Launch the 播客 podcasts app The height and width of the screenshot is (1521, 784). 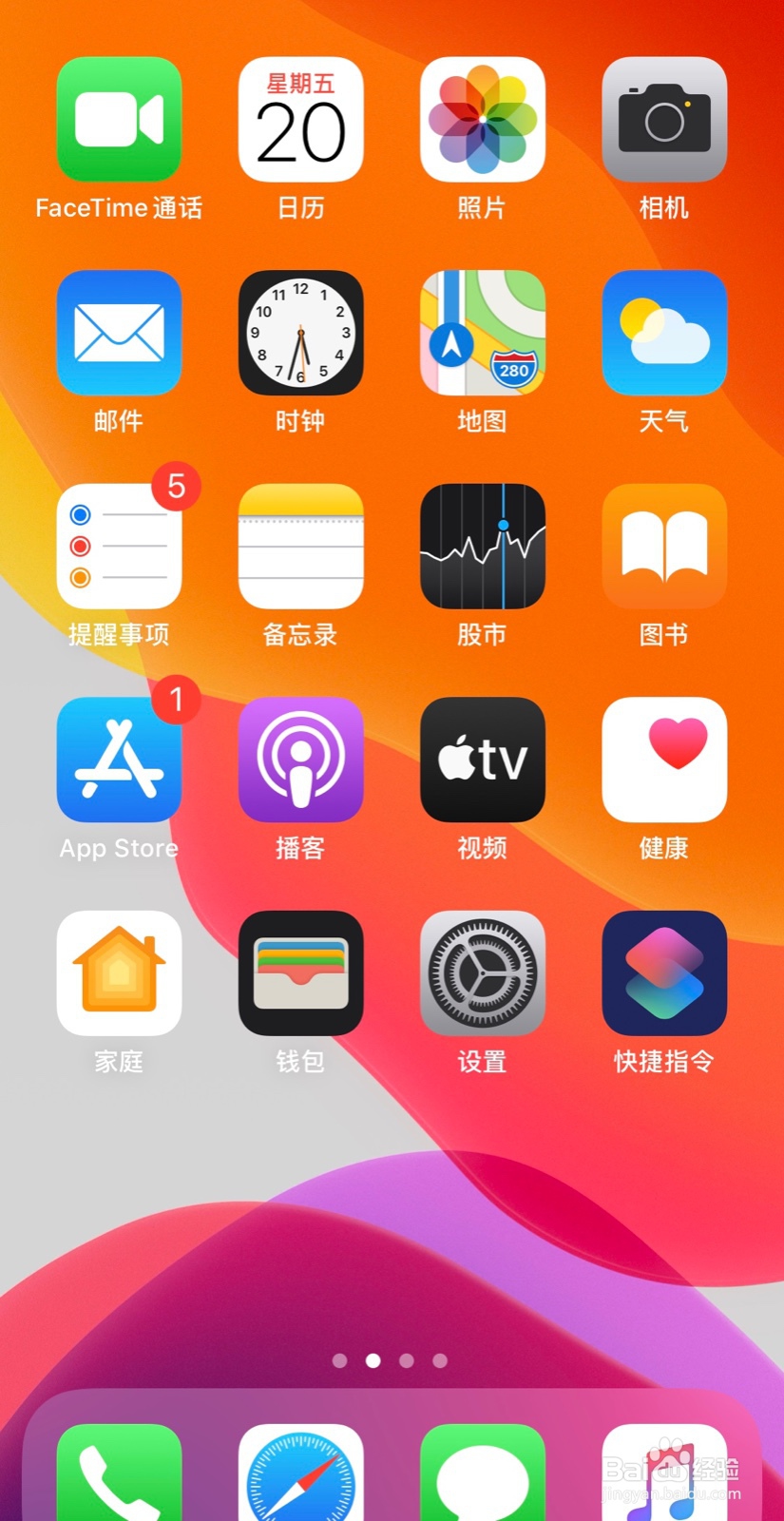point(300,760)
